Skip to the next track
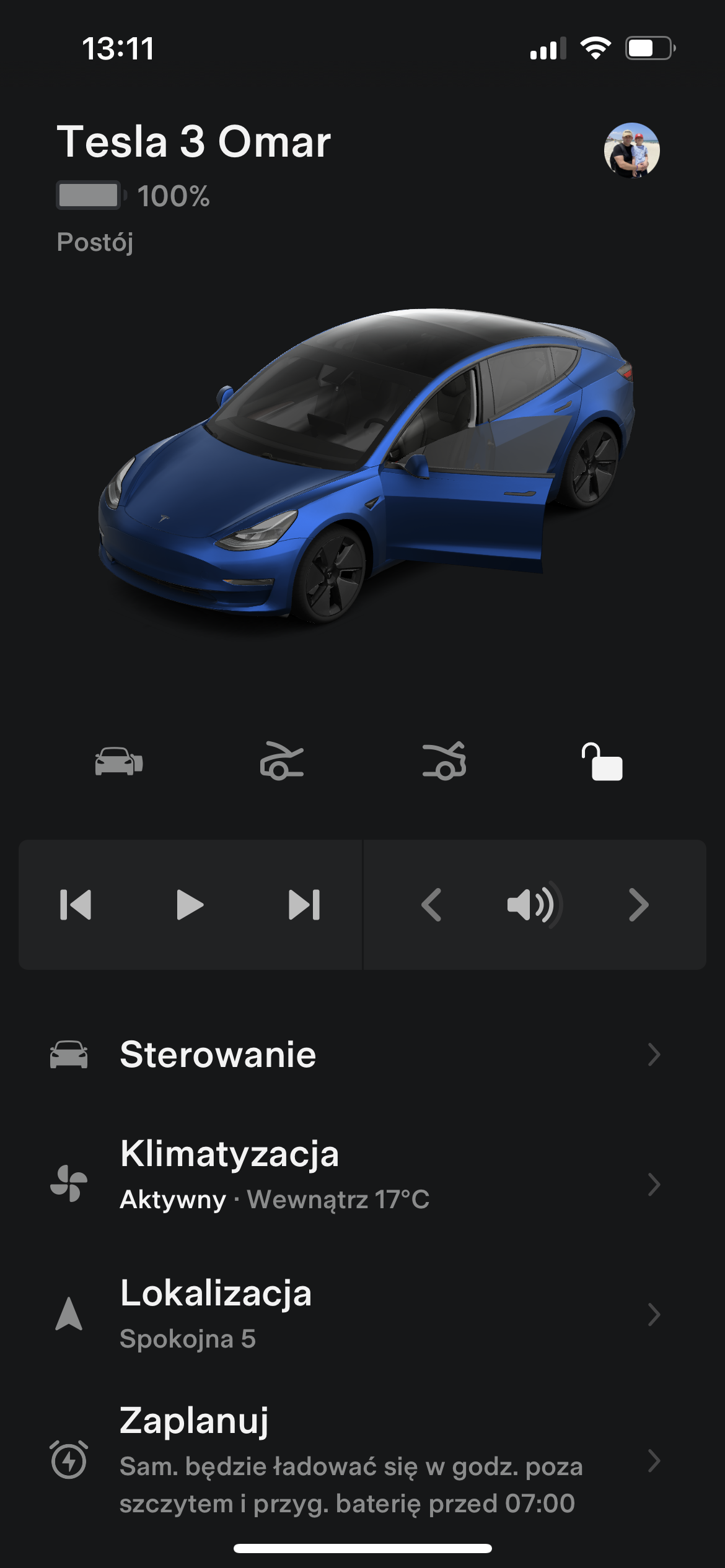Screen dimensions: 725x1568 point(304,905)
